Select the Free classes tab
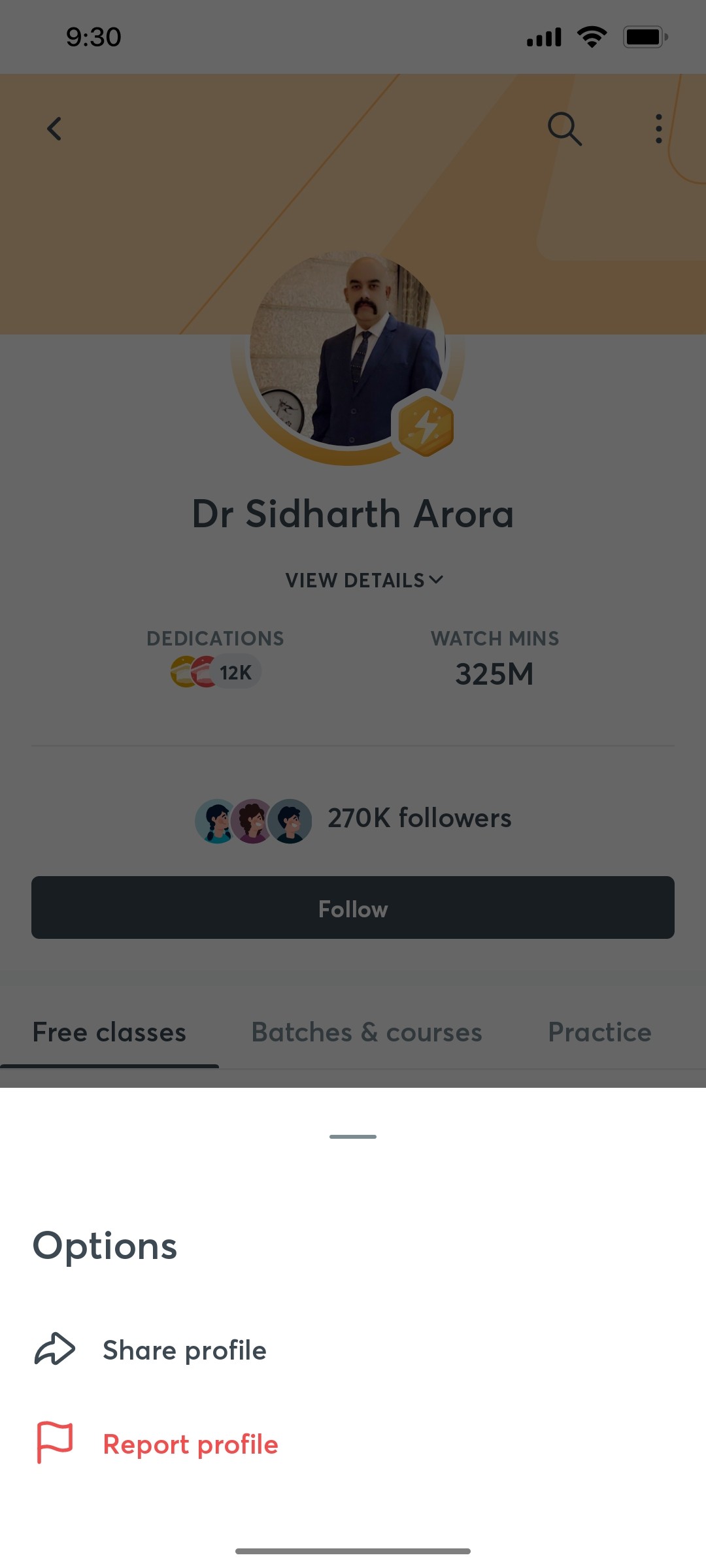This screenshot has width=706, height=1568. [109, 1032]
